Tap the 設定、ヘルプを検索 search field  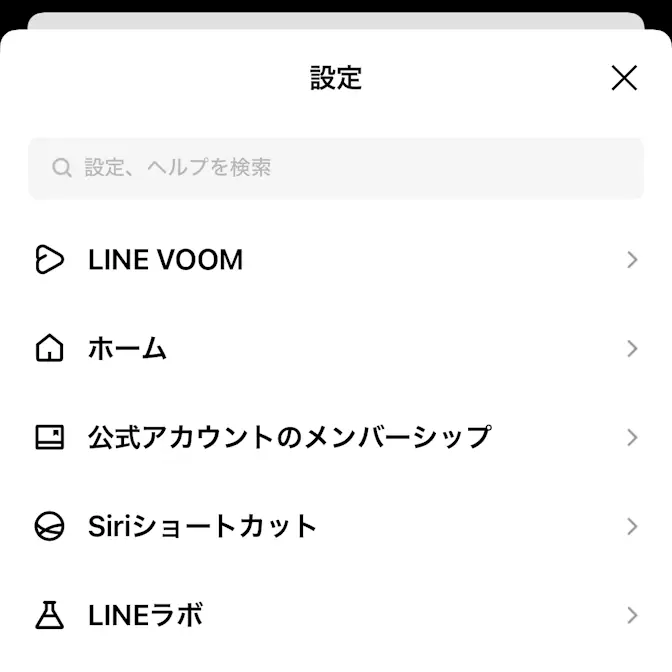click(x=336, y=168)
